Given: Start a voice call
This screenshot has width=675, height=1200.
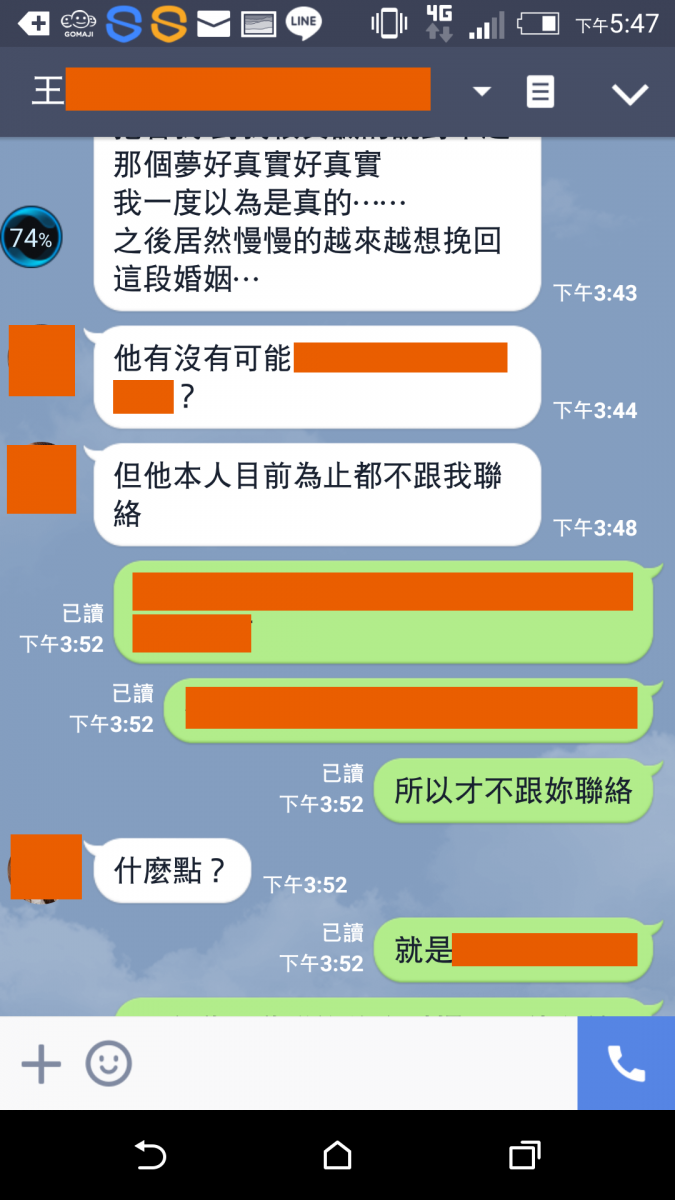Looking at the screenshot, I should point(626,1064).
